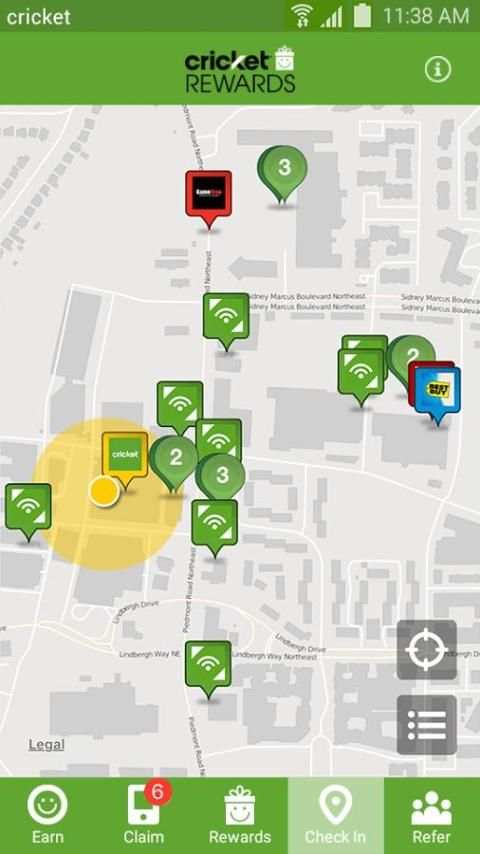Select the yellow Cricket store pin
The width and height of the screenshot is (480, 854).
[125, 456]
